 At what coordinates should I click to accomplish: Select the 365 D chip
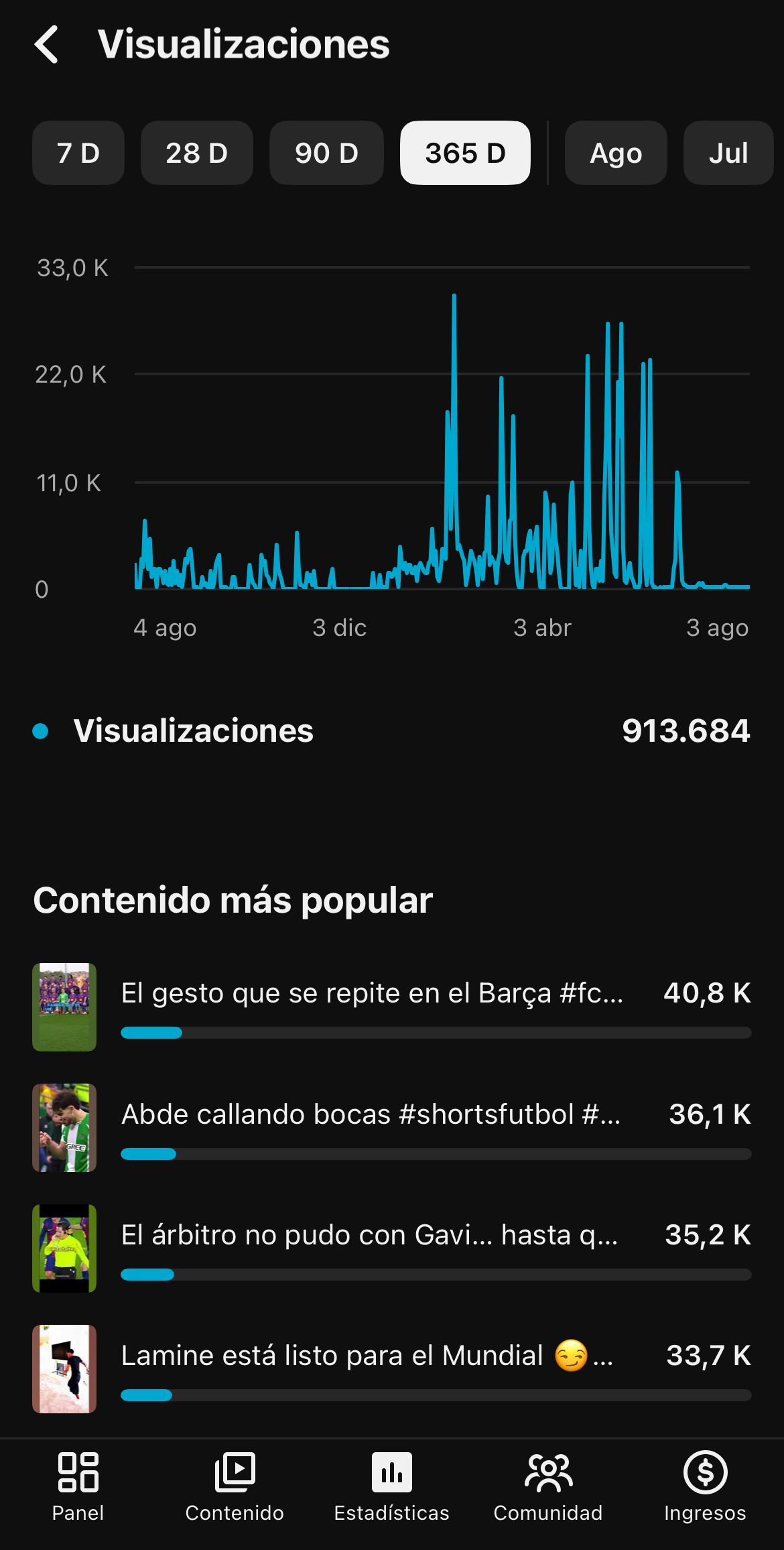[465, 153]
